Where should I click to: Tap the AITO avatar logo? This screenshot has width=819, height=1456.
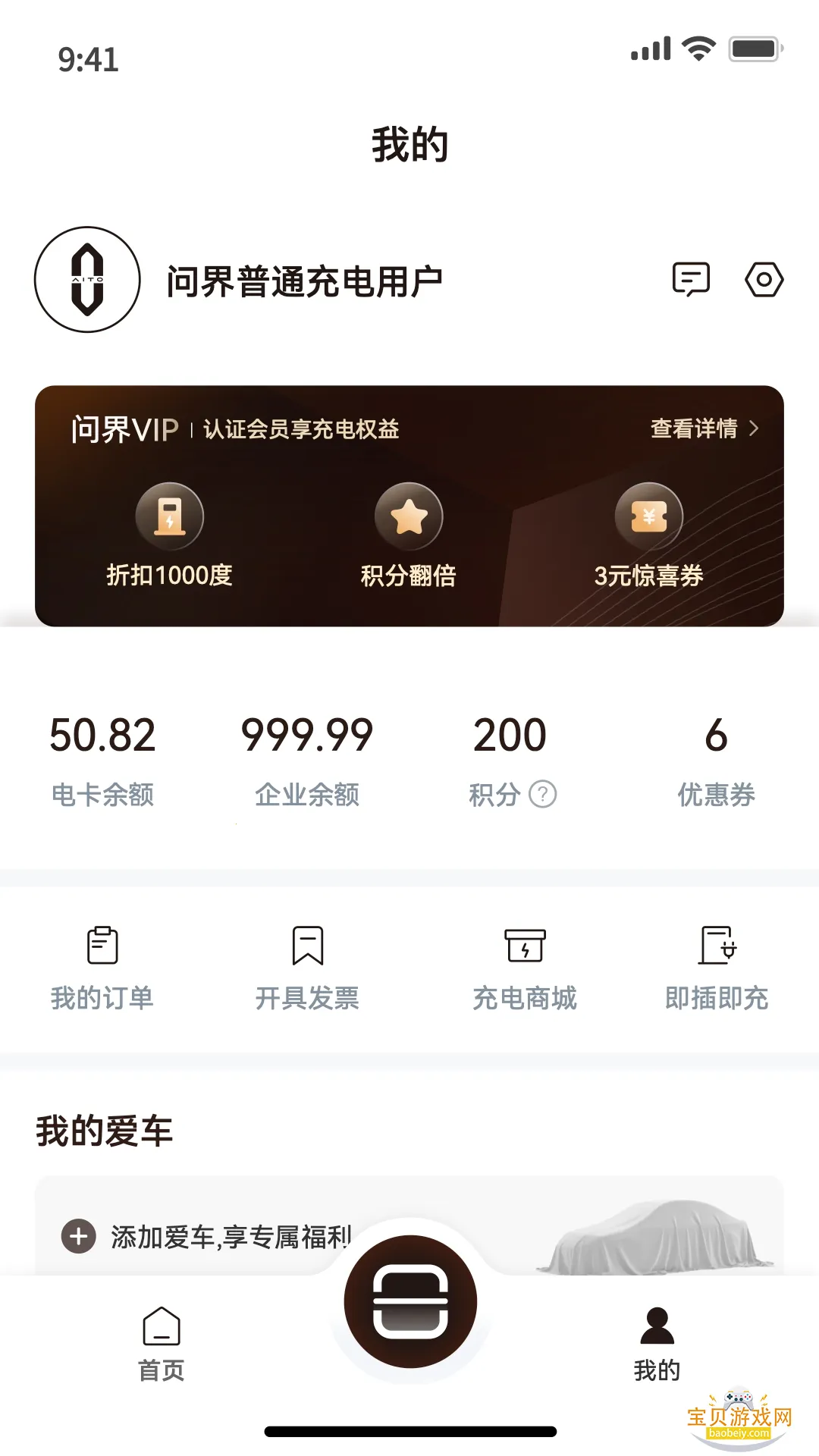click(x=86, y=279)
